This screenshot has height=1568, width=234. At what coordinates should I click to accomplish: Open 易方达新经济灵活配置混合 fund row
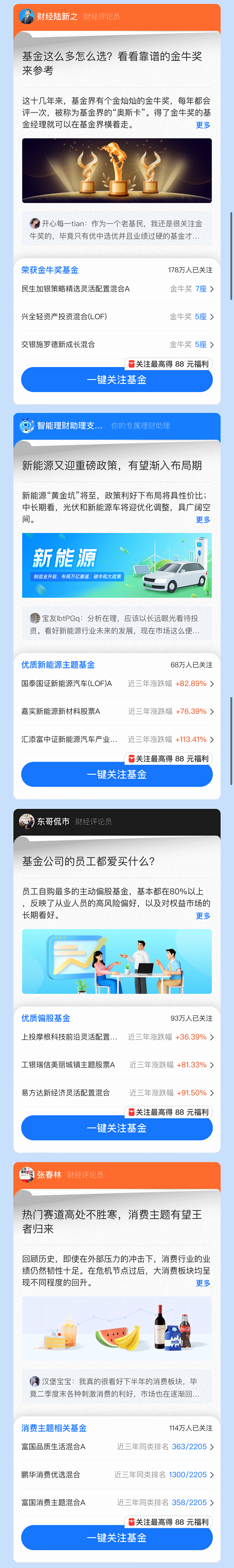(x=117, y=1093)
